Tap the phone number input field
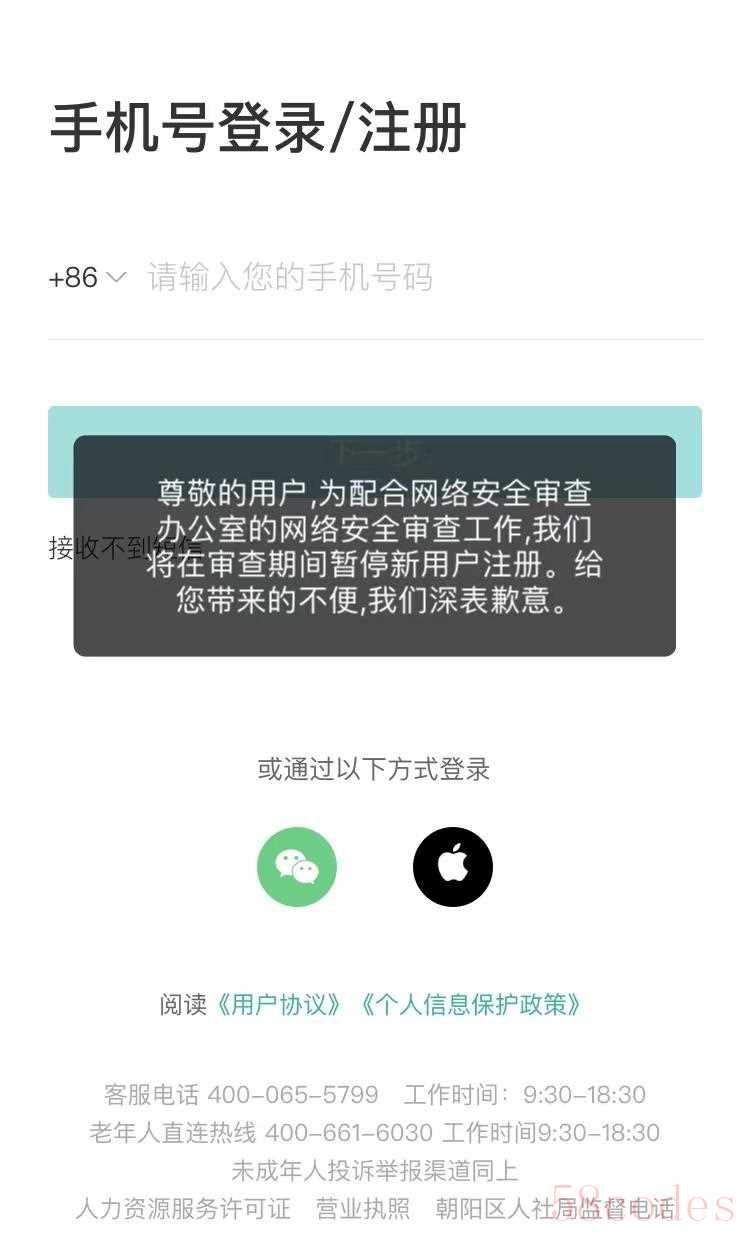This screenshot has height=1234, width=750. pyautogui.click(x=420, y=277)
